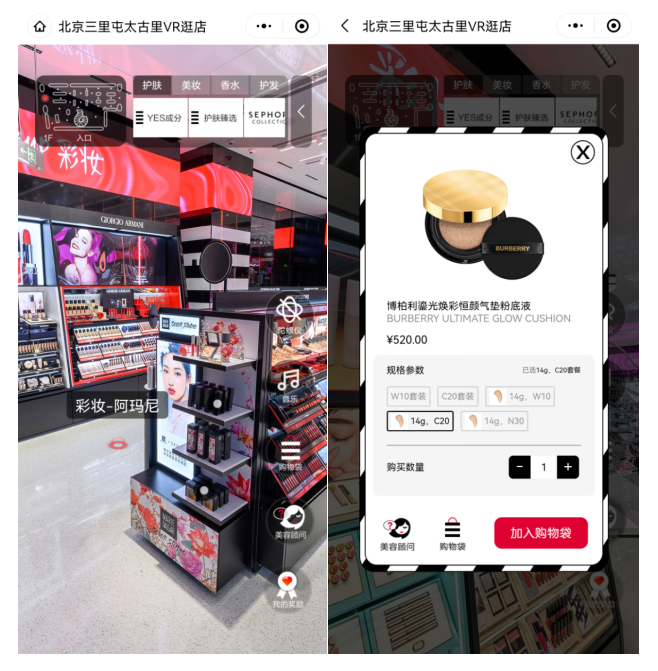Screen dimensions: 658x671
Task: Choose the C20套装 option
Action: tap(457, 396)
